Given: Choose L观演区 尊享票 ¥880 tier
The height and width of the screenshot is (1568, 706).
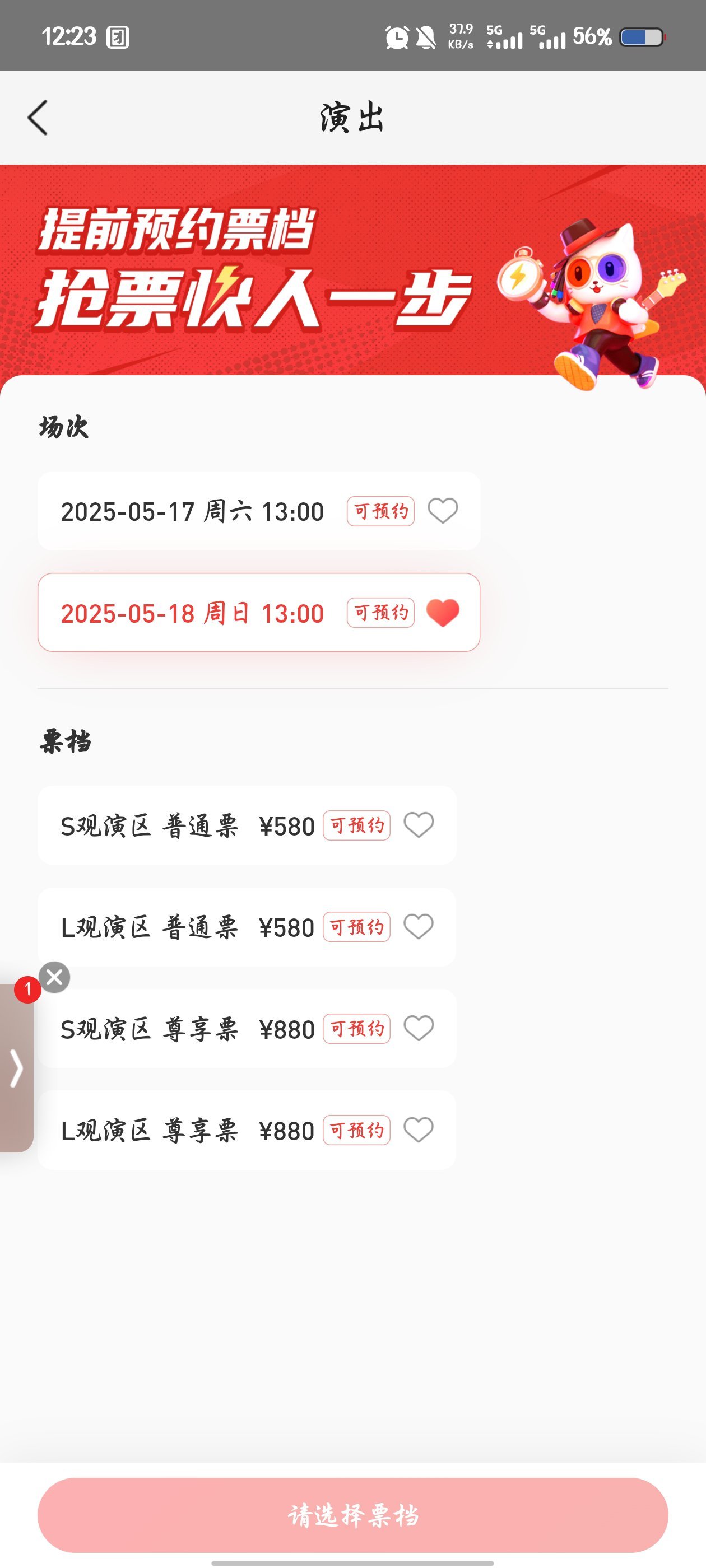Looking at the screenshot, I should (187, 1131).
